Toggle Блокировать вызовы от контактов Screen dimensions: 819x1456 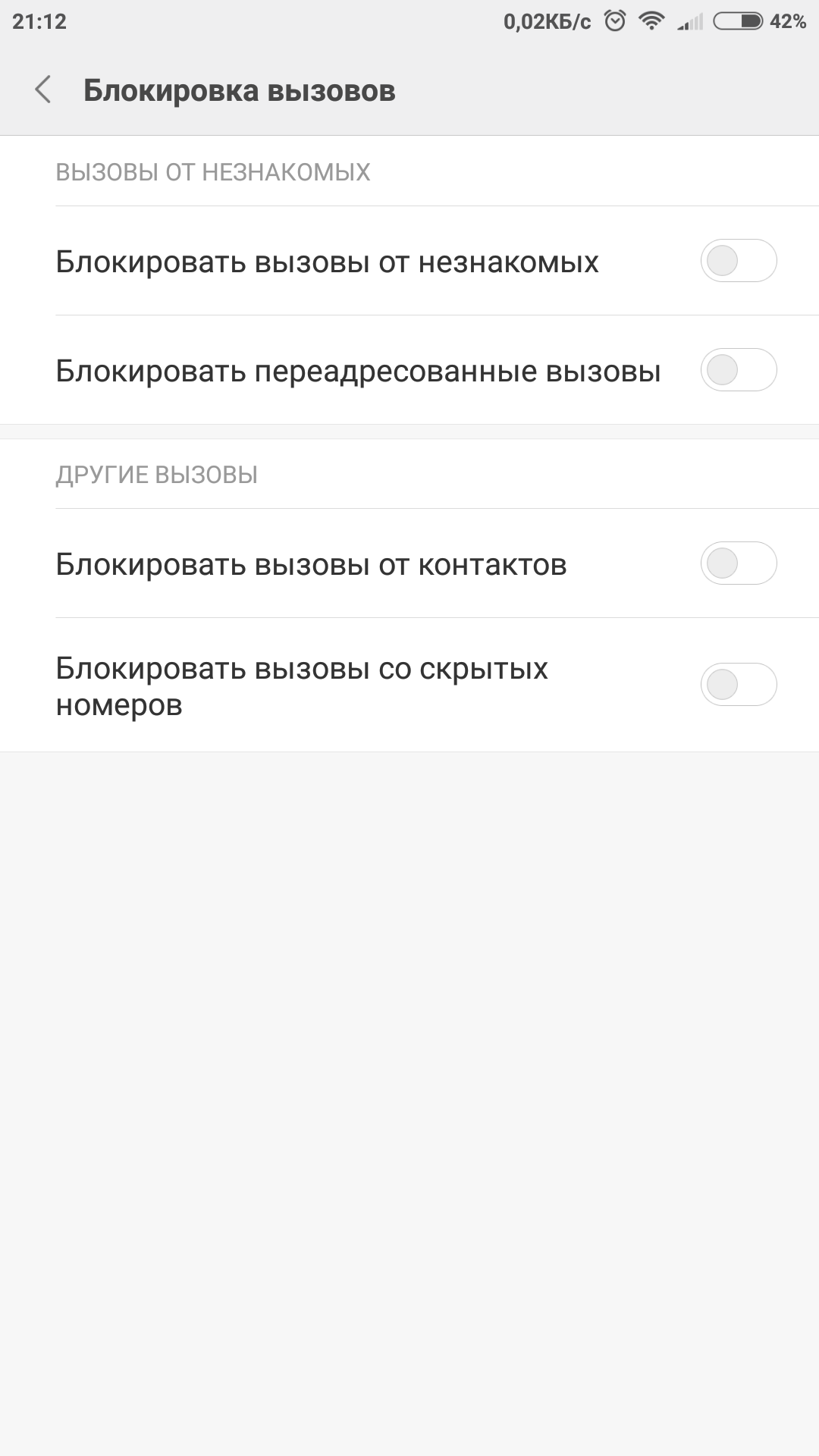738,563
